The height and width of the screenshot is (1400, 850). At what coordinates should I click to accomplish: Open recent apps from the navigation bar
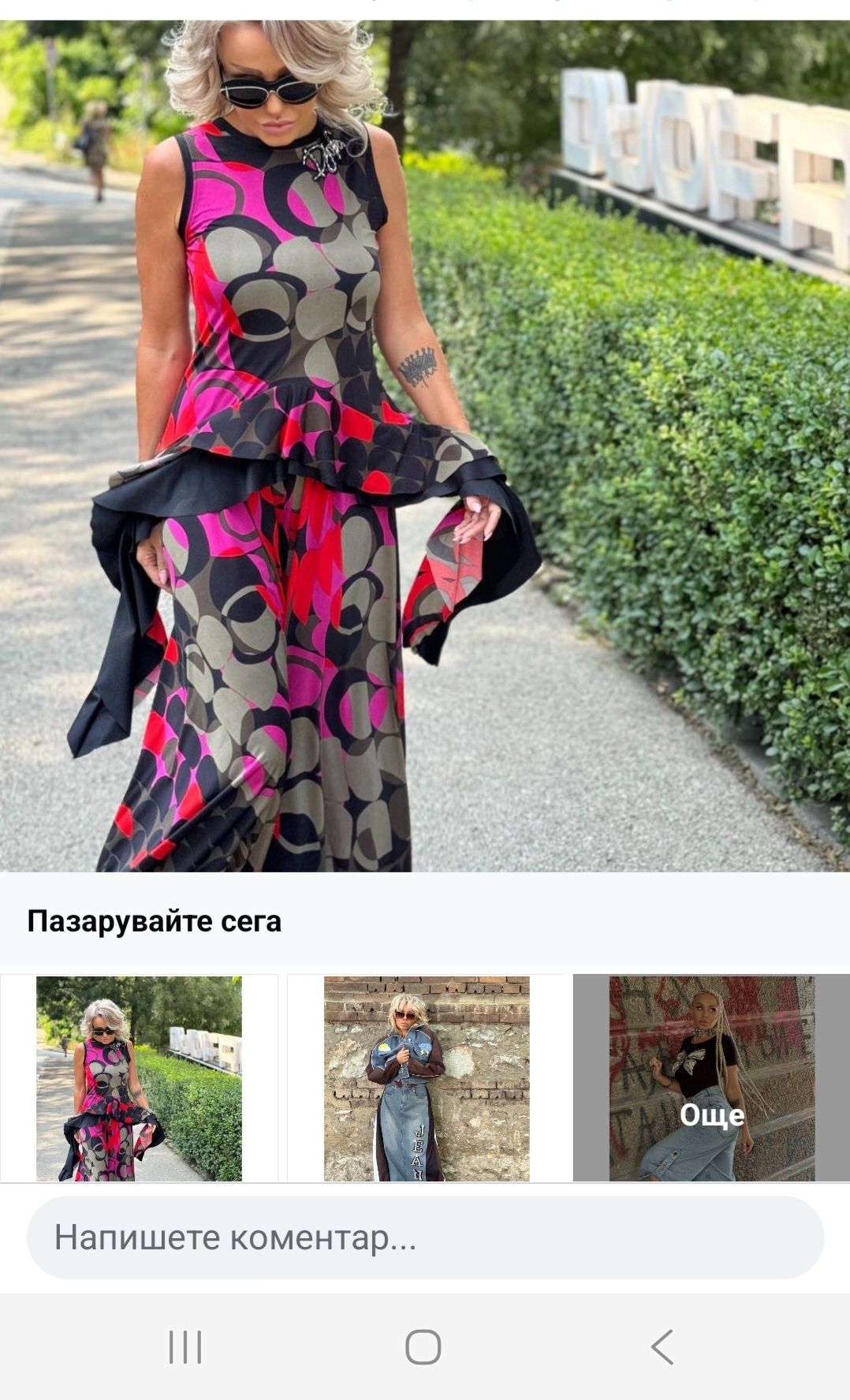186,1346
